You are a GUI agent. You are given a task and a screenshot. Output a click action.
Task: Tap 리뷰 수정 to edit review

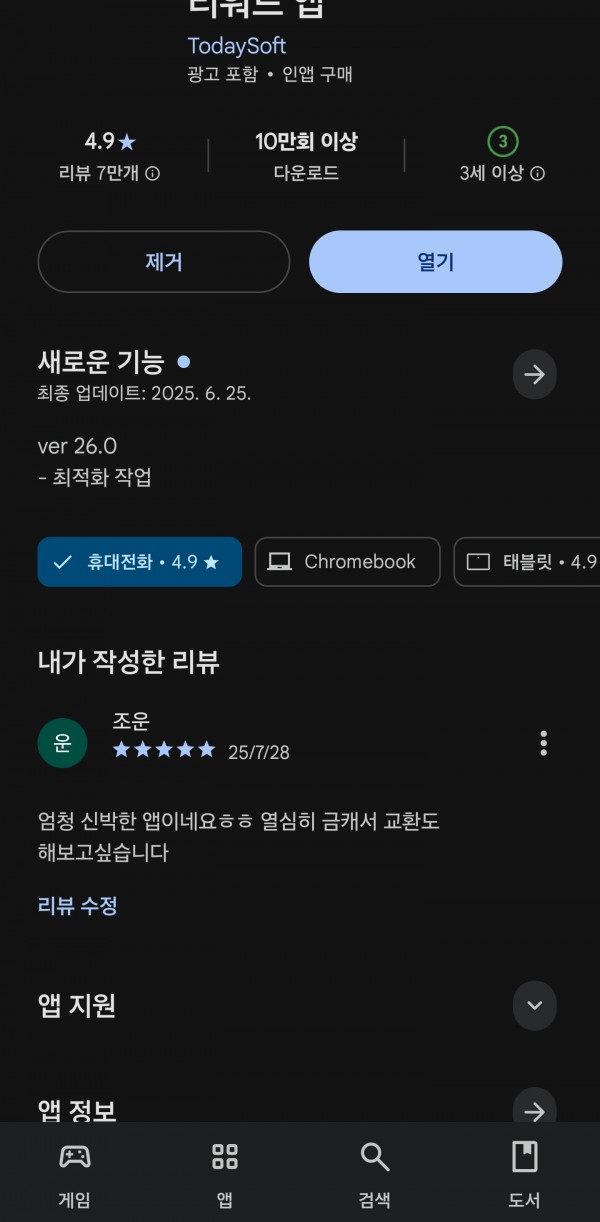[x=77, y=906]
